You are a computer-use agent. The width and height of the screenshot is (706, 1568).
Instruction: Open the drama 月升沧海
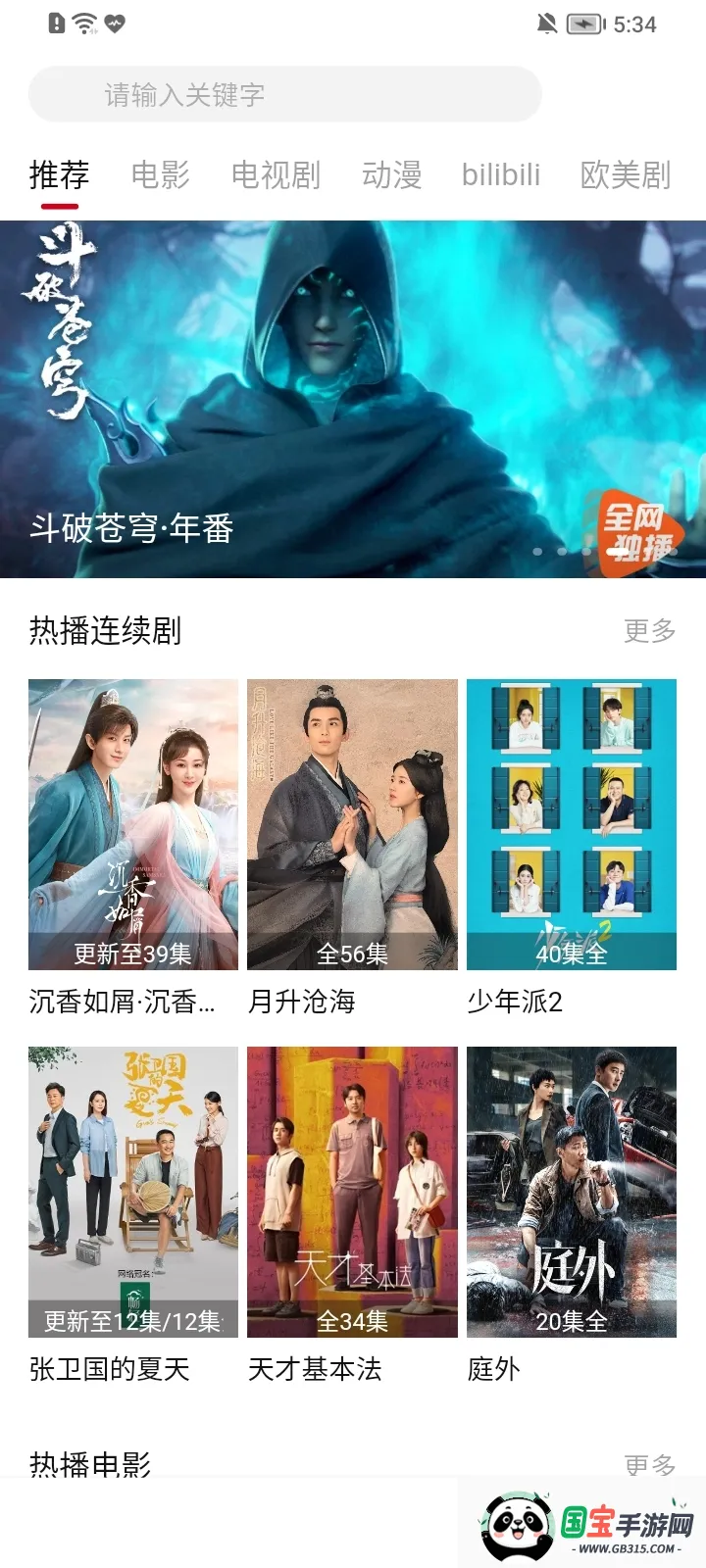[x=352, y=824]
